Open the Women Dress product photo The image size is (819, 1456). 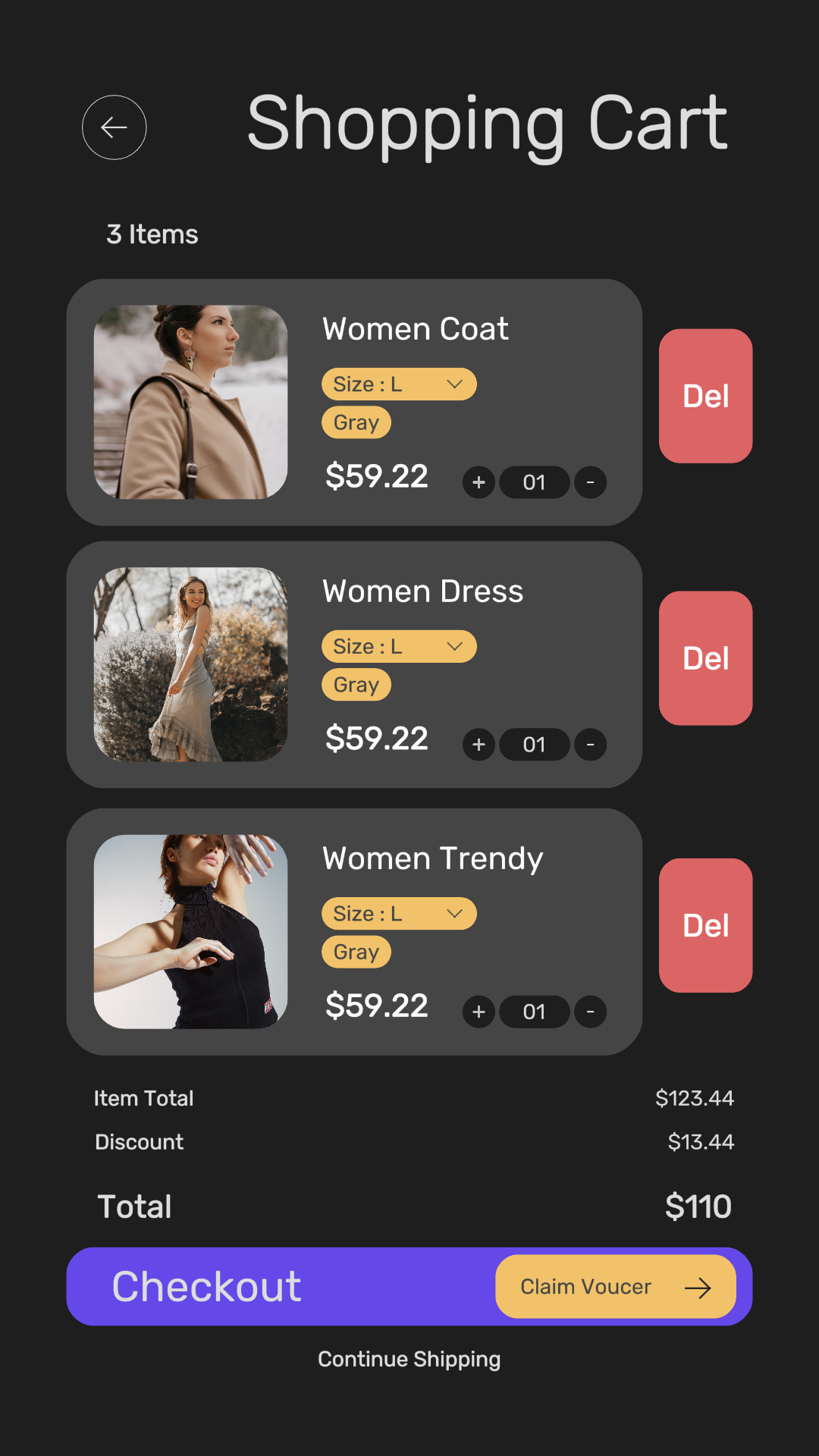[190, 664]
